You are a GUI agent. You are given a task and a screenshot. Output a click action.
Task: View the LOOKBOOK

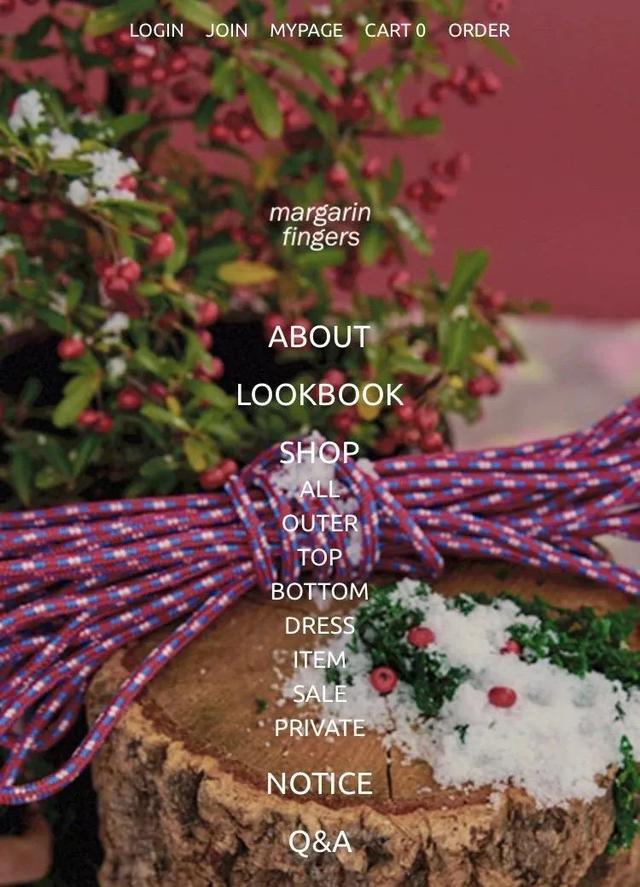[320, 395]
